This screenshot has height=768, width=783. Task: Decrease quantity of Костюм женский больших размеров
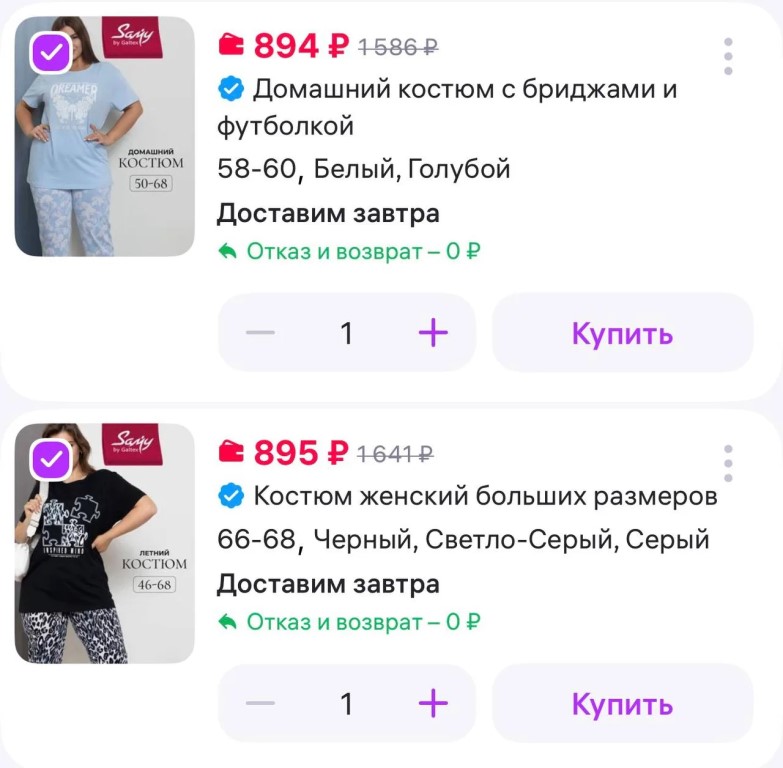[261, 704]
